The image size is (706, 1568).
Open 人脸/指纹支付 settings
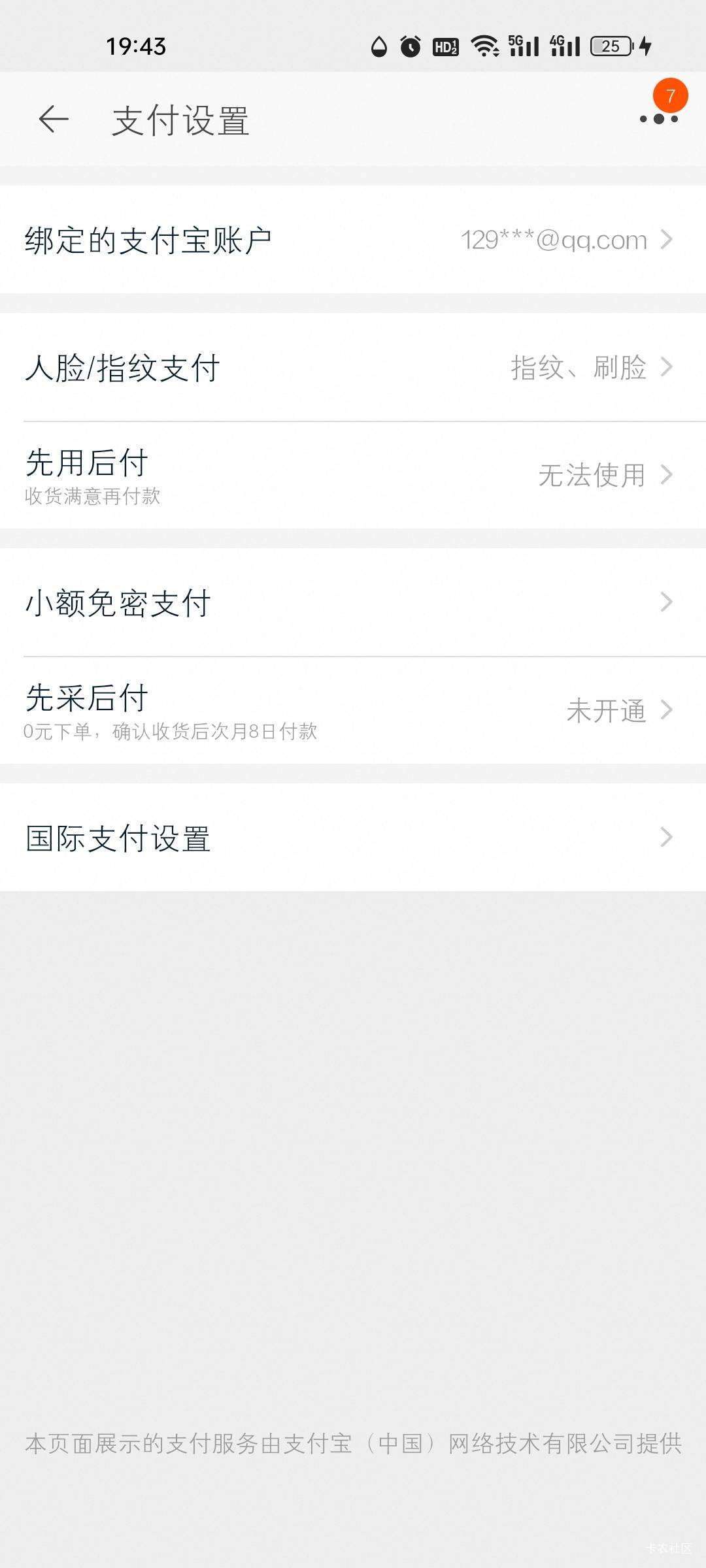click(x=353, y=367)
